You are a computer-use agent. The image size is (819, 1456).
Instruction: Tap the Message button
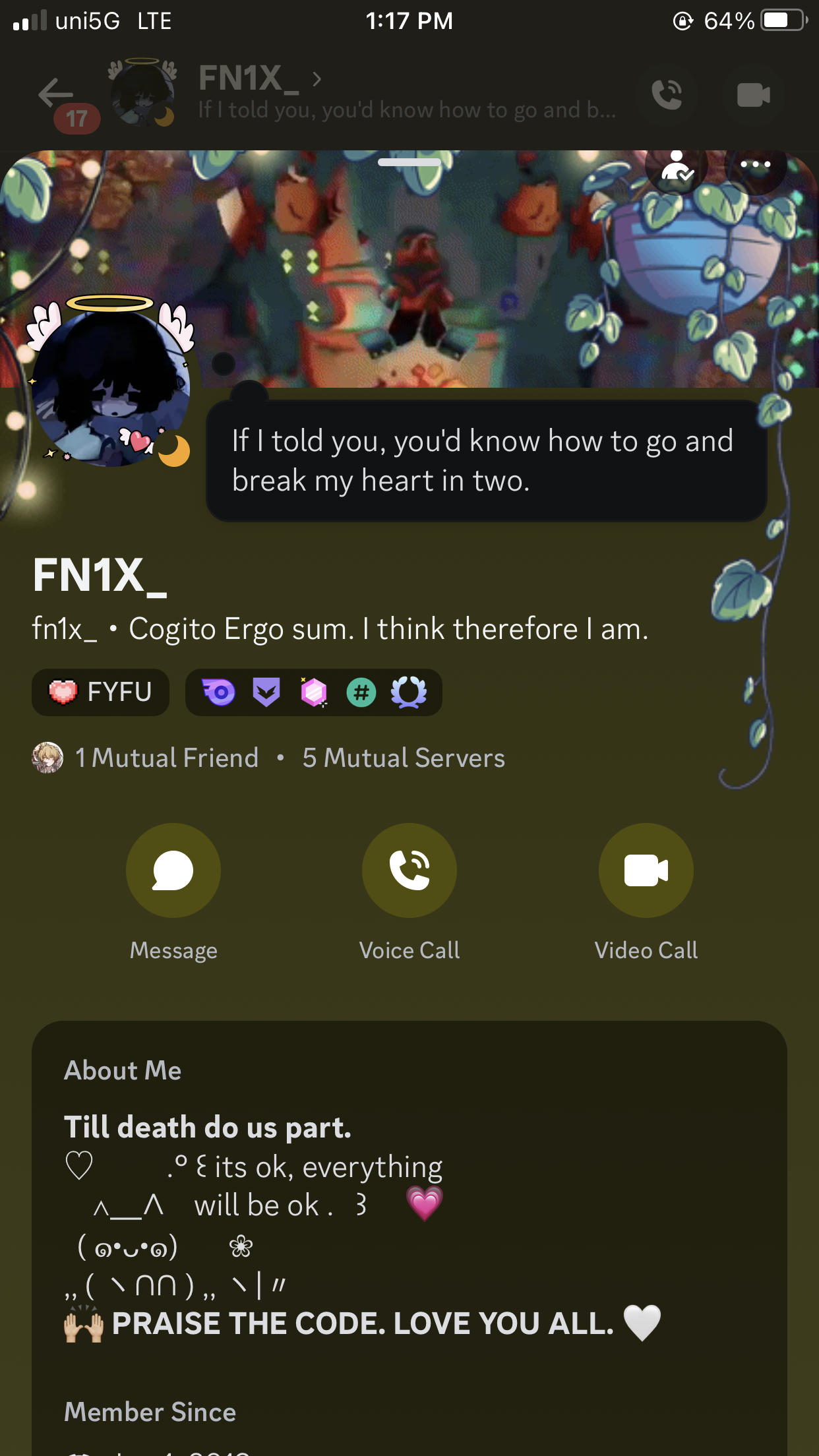(x=173, y=870)
